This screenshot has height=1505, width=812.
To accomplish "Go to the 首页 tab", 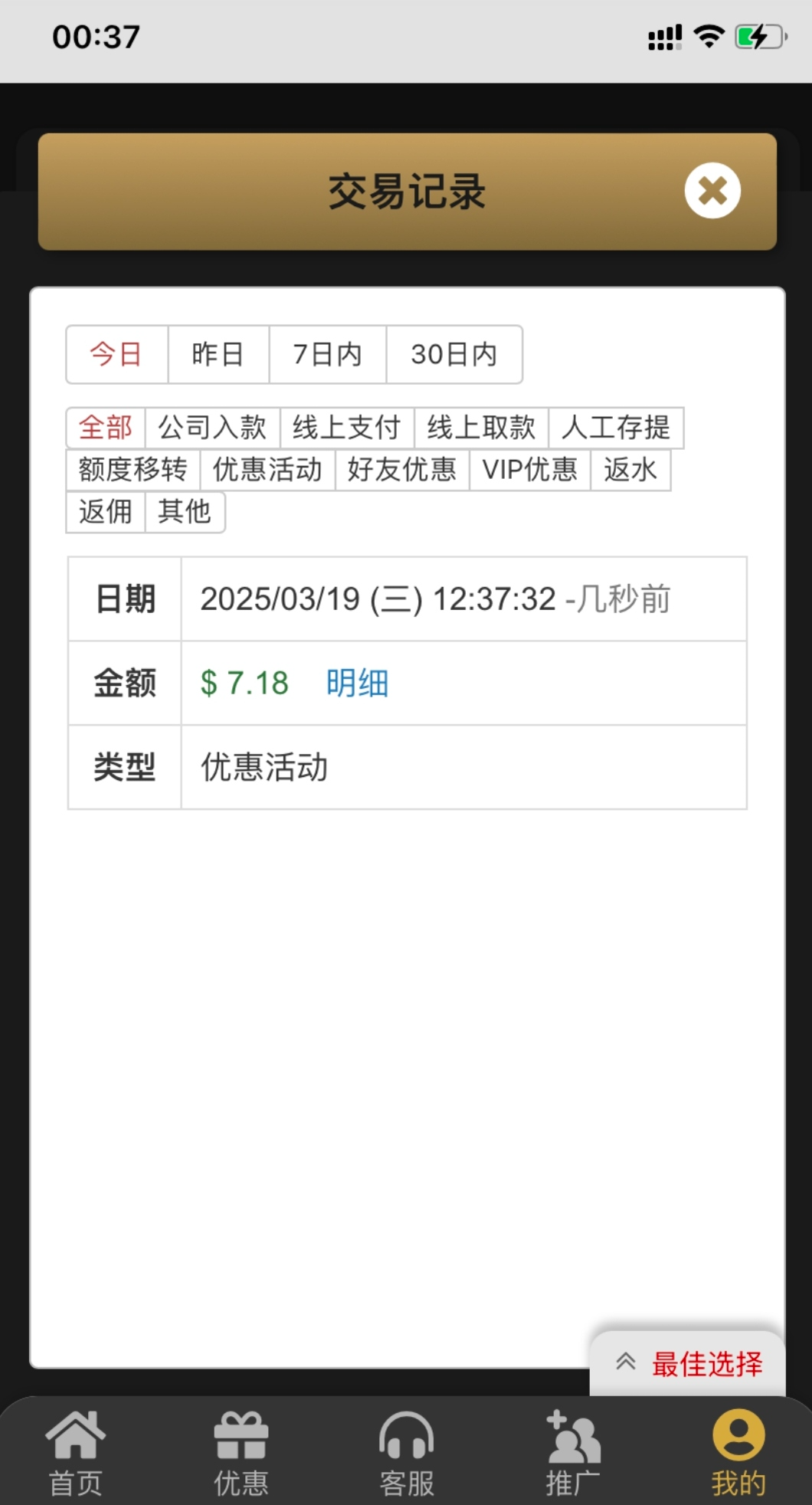I will point(75,1454).
